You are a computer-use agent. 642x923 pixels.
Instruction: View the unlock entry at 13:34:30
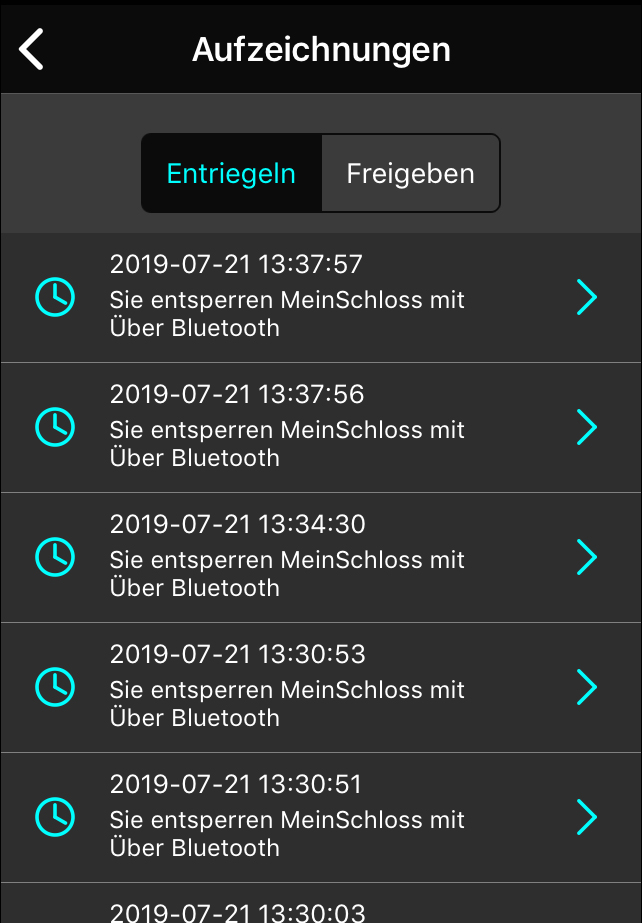320,557
